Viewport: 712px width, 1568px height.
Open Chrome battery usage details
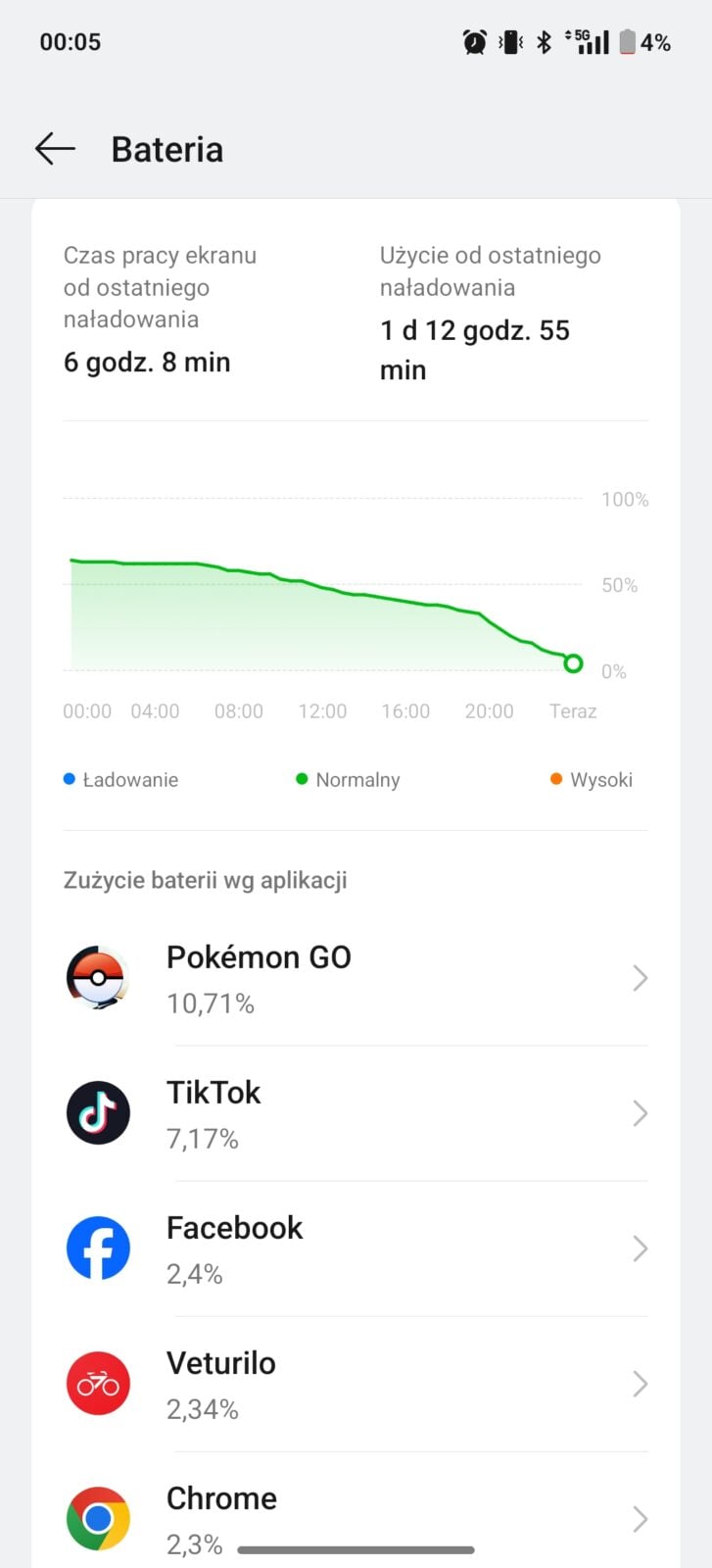click(x=355, y=1509)
